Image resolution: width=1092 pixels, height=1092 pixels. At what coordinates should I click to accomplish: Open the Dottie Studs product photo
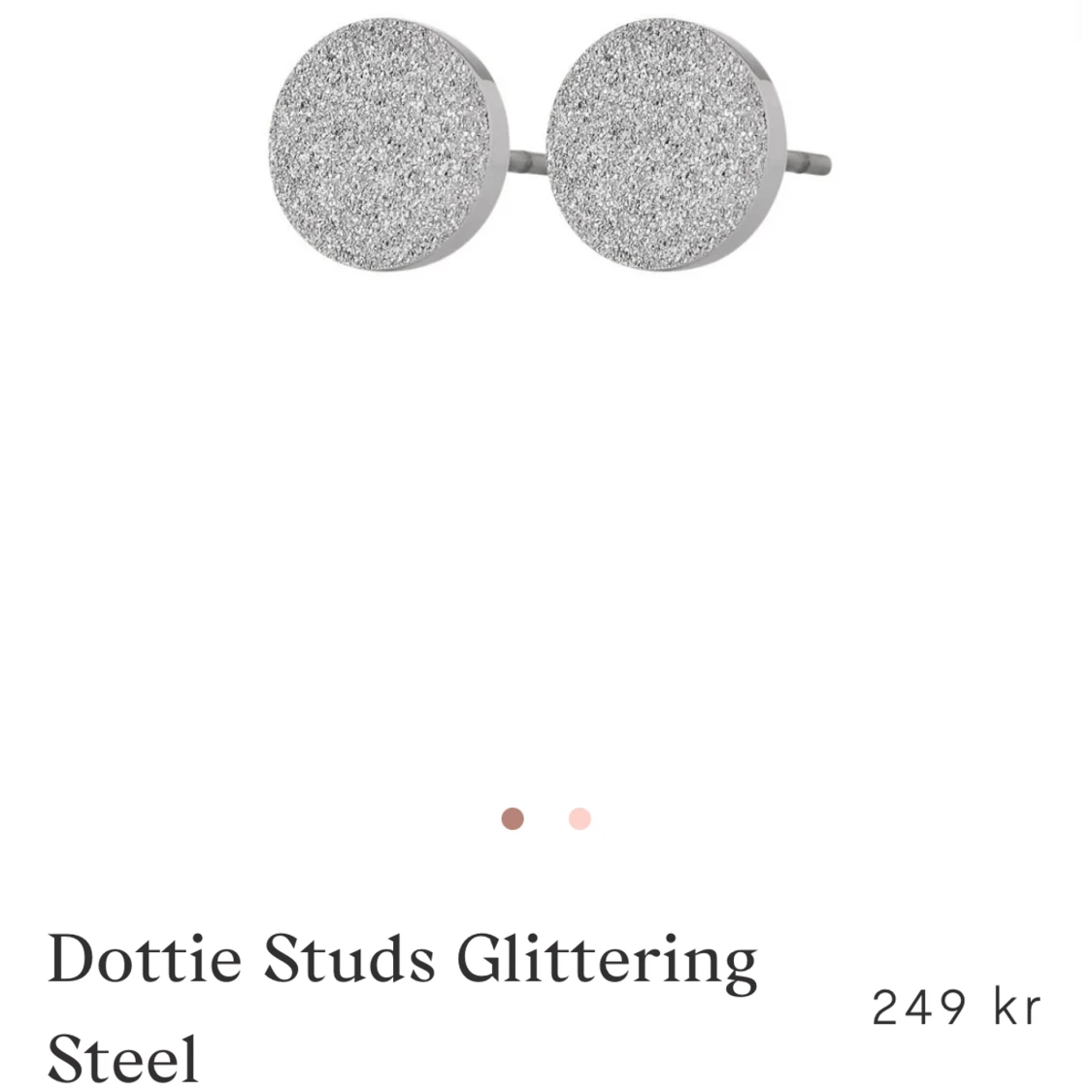point(549,146)
